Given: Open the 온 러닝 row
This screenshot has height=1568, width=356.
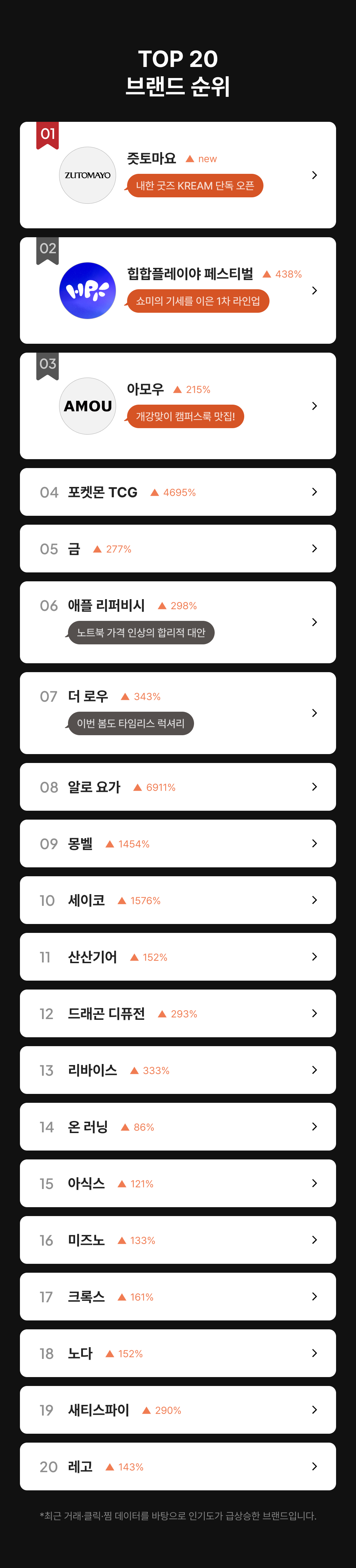Looking at the screenshot, I should coord(178,1126).
